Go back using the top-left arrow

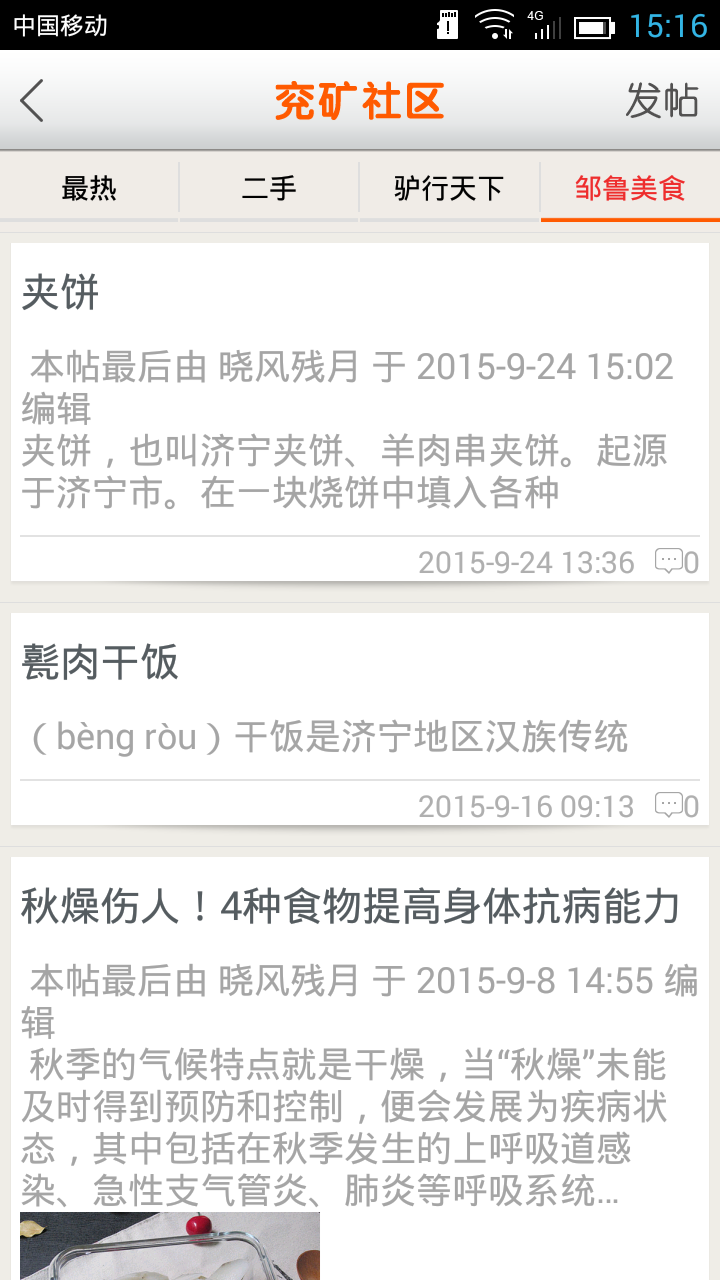32,101
